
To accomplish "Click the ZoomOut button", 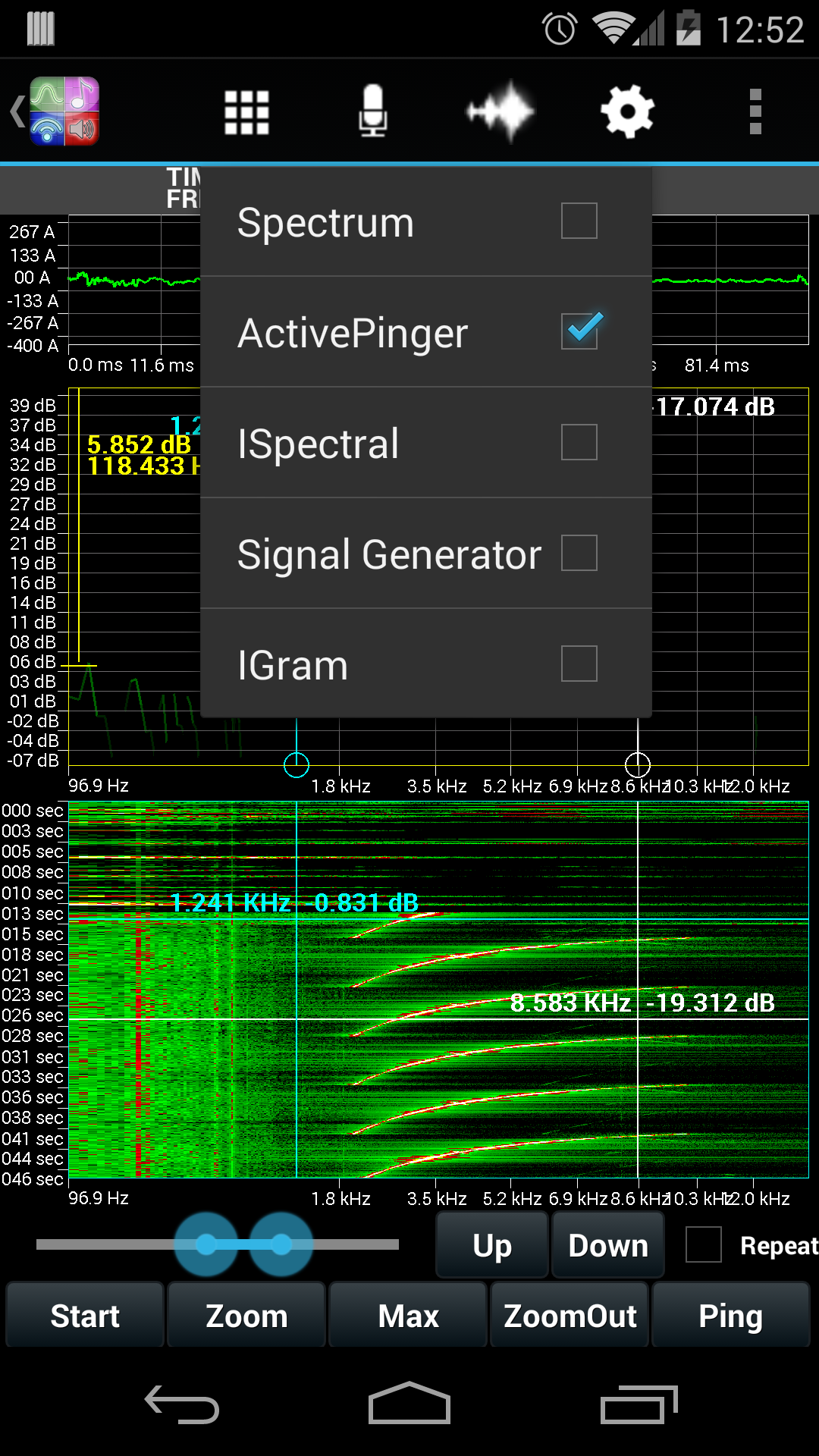I will point(570,1314).
